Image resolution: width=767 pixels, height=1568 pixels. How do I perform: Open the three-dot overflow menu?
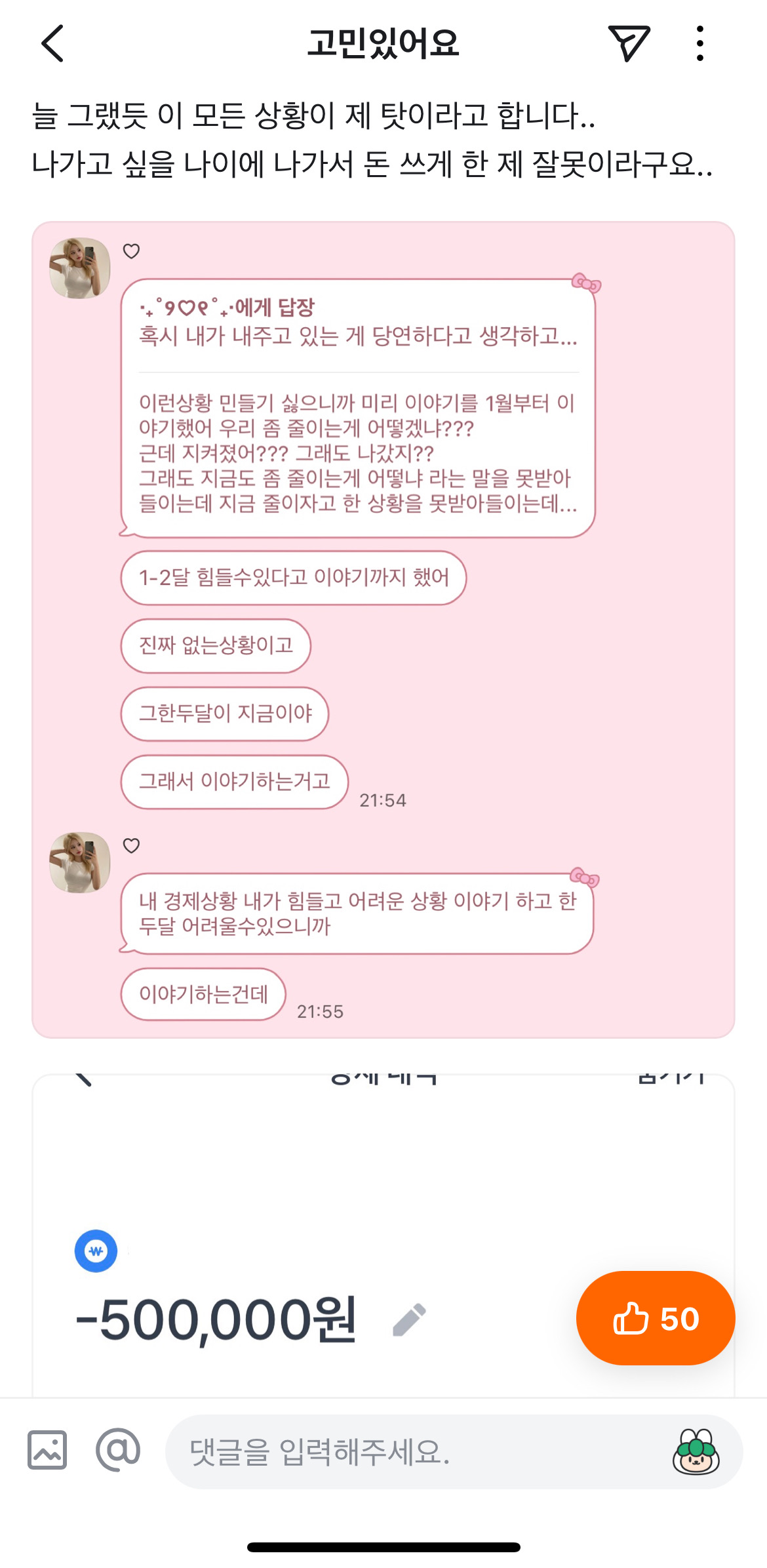(700, 44)
